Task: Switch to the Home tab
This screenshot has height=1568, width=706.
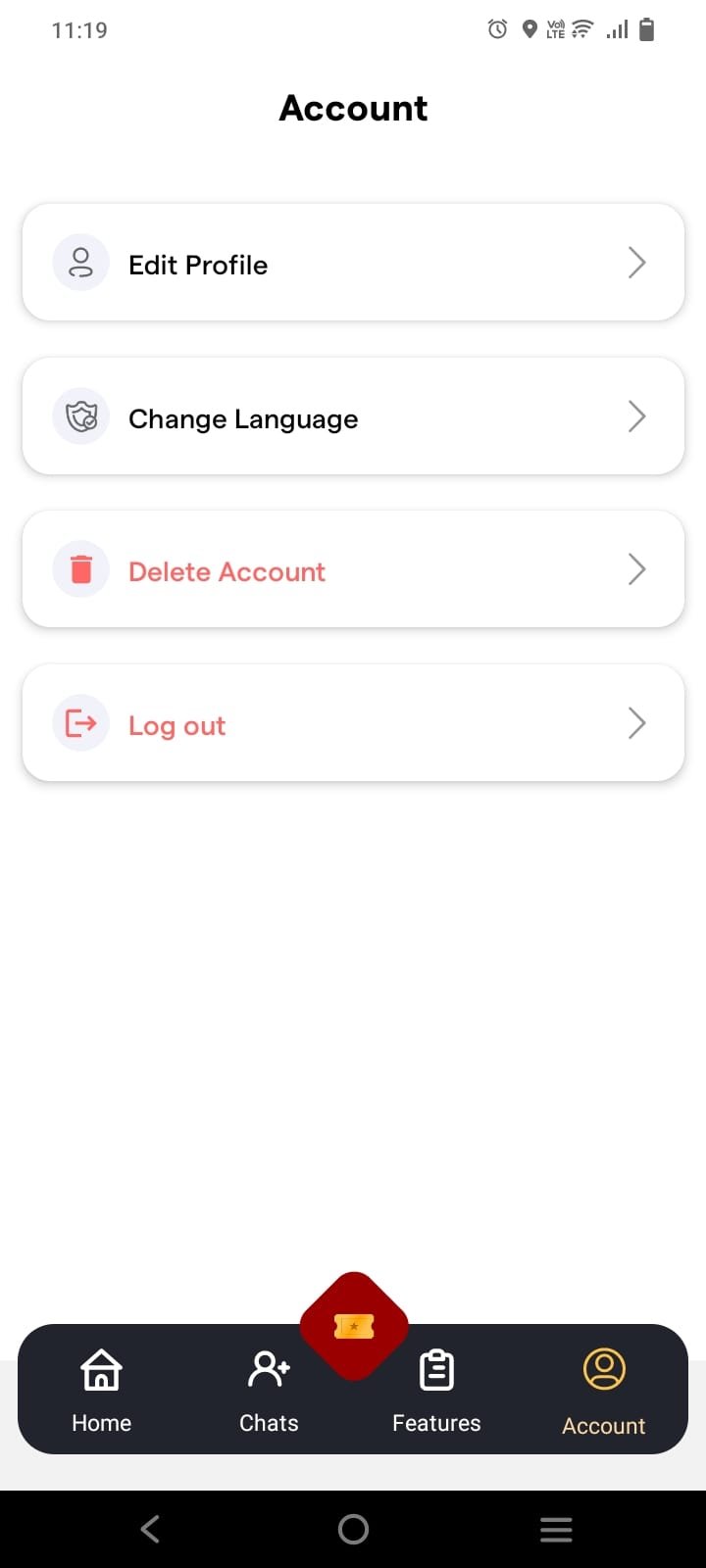Action: (x=102, y=1390)
